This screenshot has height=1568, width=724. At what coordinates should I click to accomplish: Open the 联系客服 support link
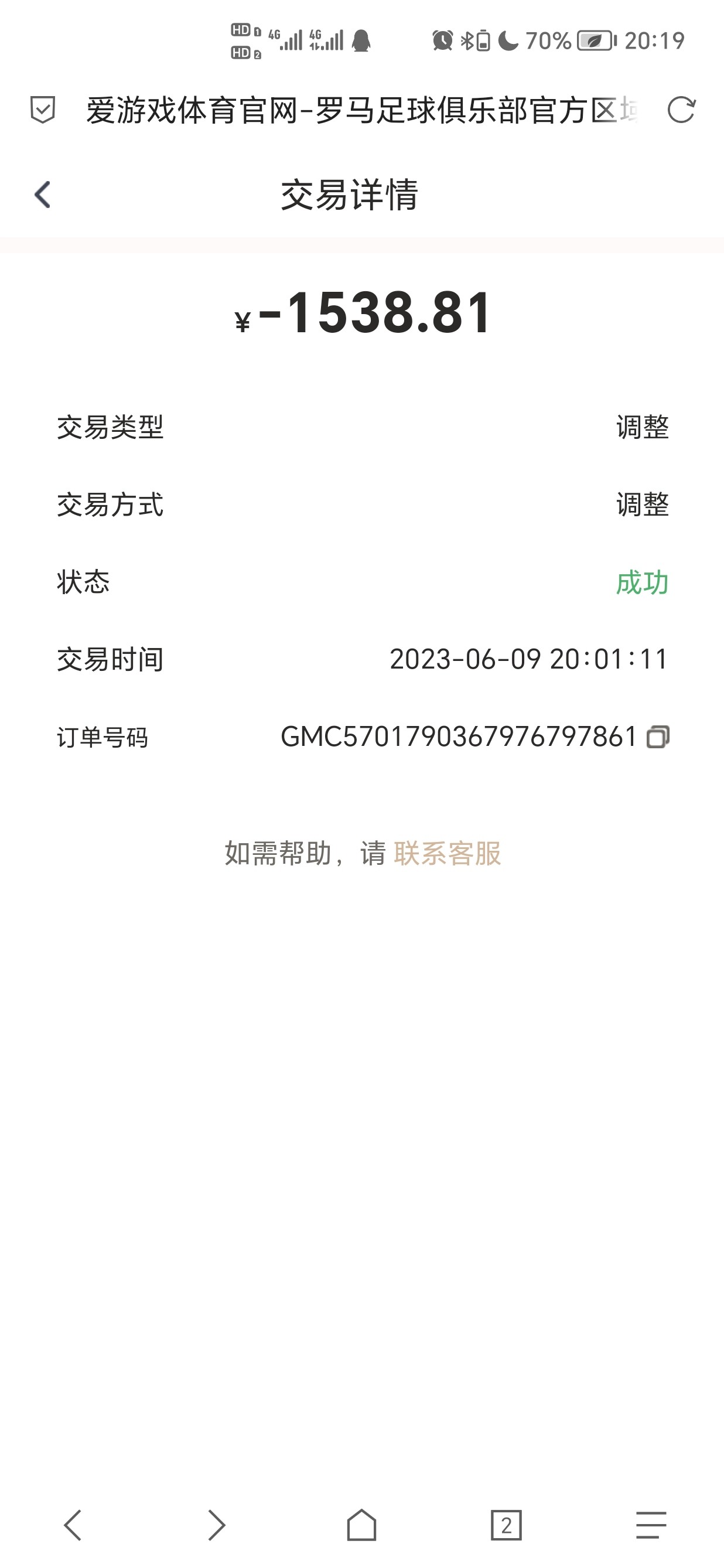pos(447,853)
